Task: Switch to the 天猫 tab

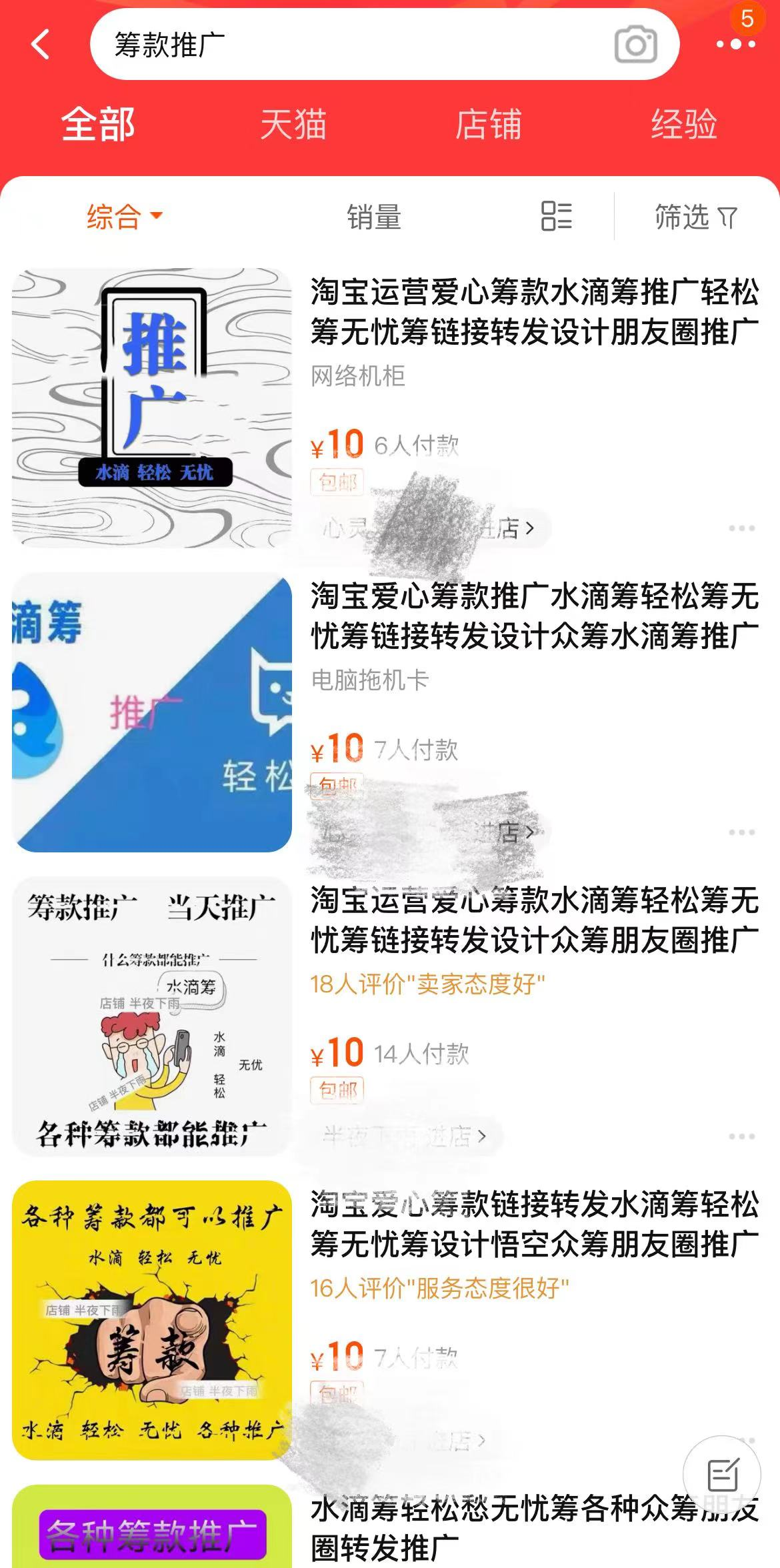Action: (293, 125)
